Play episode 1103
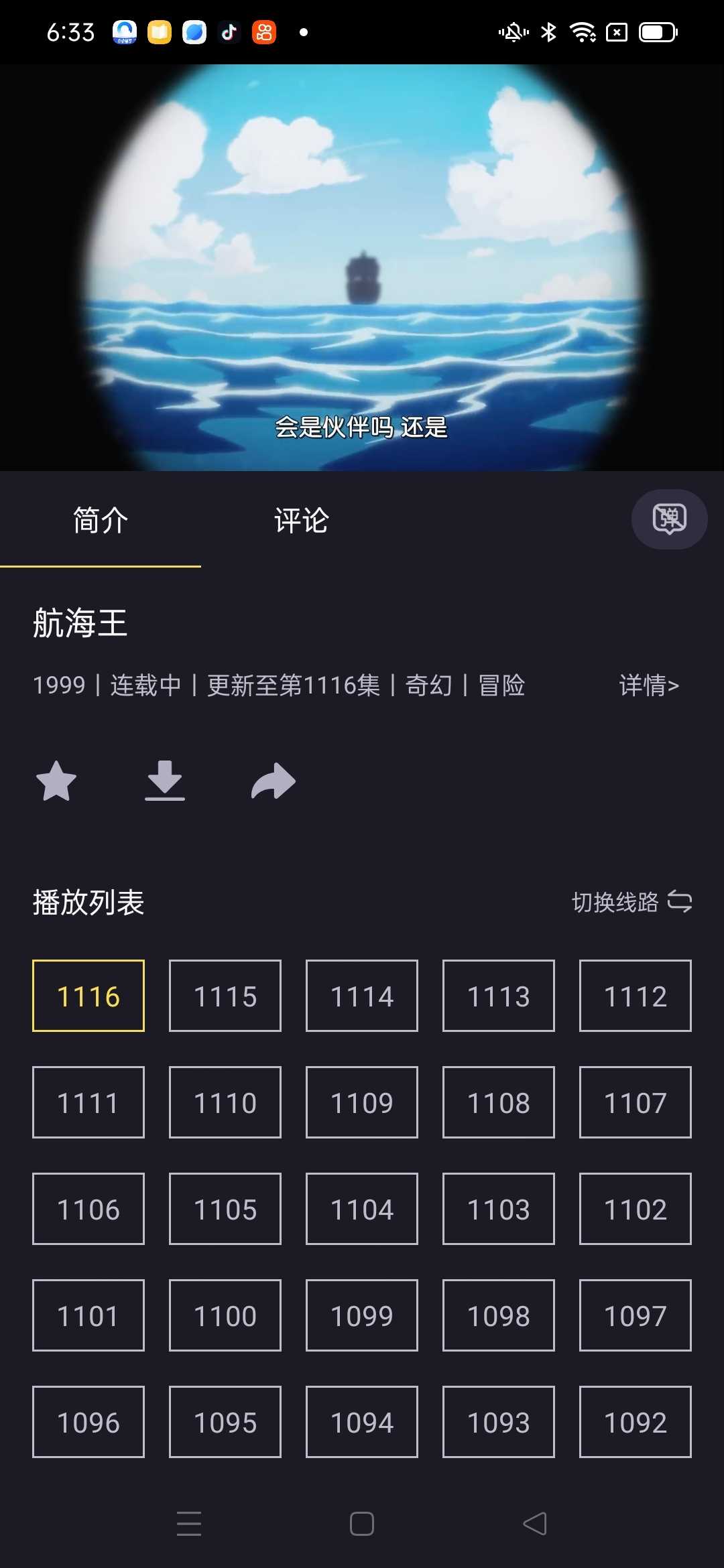 (x=499, y=1210)
